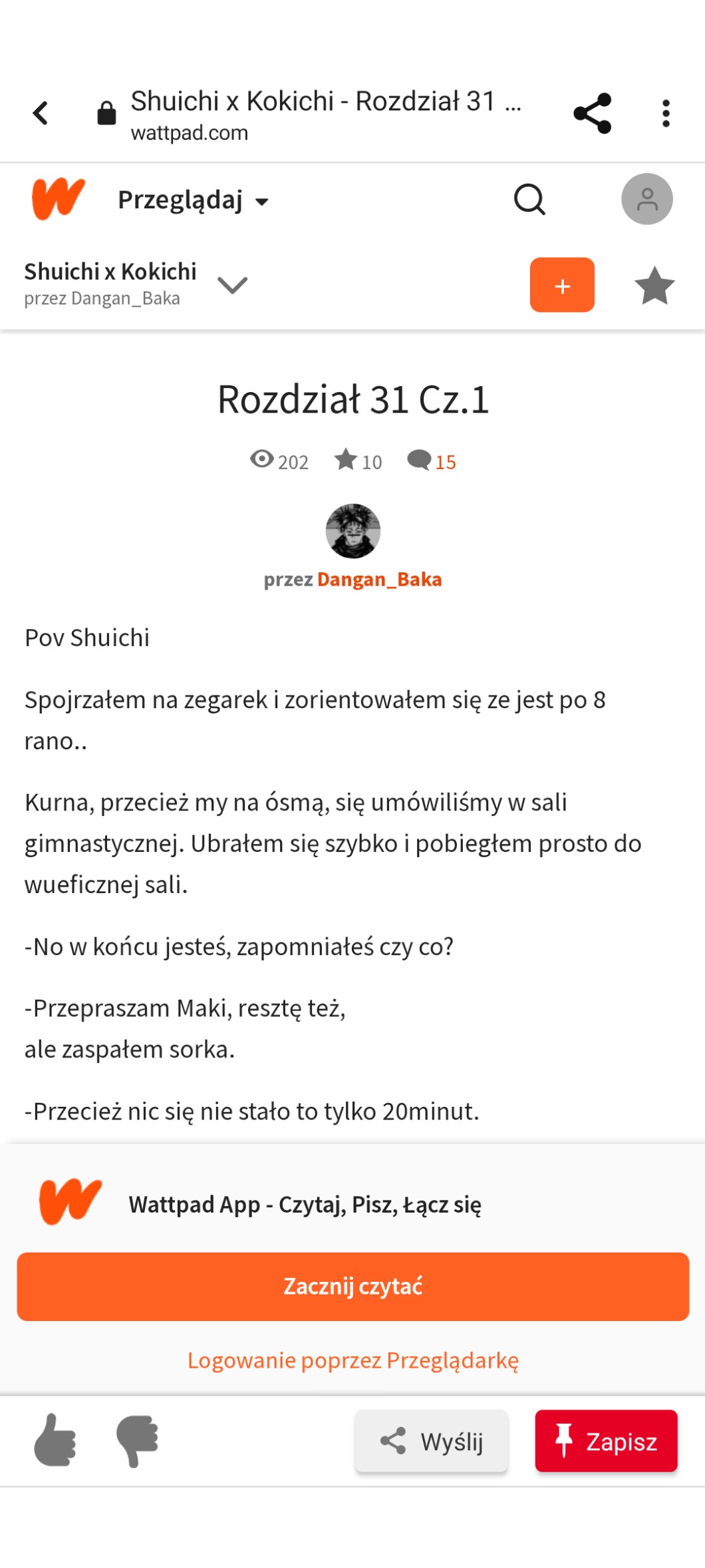The width and height of the screenshot is (705, 1568).
Task: Save with the Zapisz button
Action: click(x=606, y=1441)
